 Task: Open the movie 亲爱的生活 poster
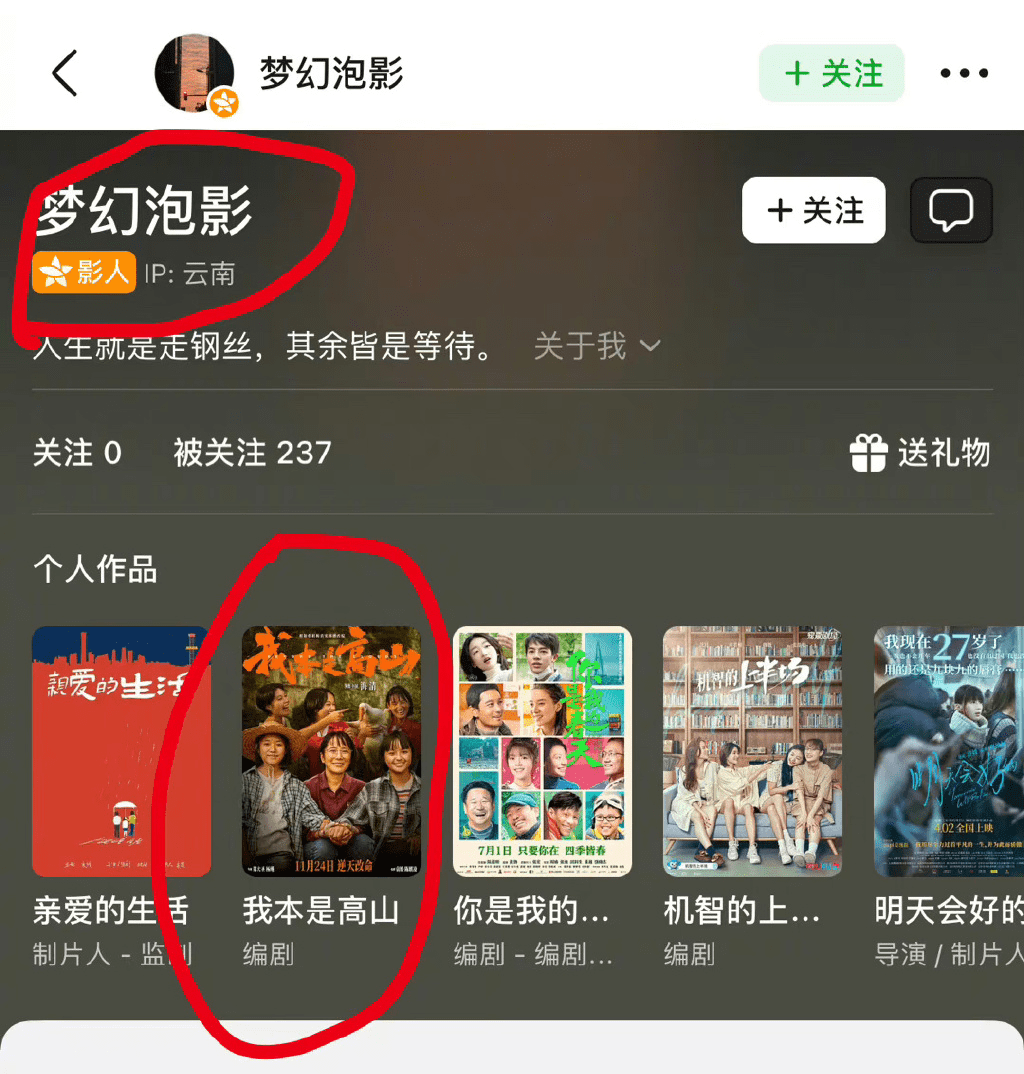coord(121,751)
